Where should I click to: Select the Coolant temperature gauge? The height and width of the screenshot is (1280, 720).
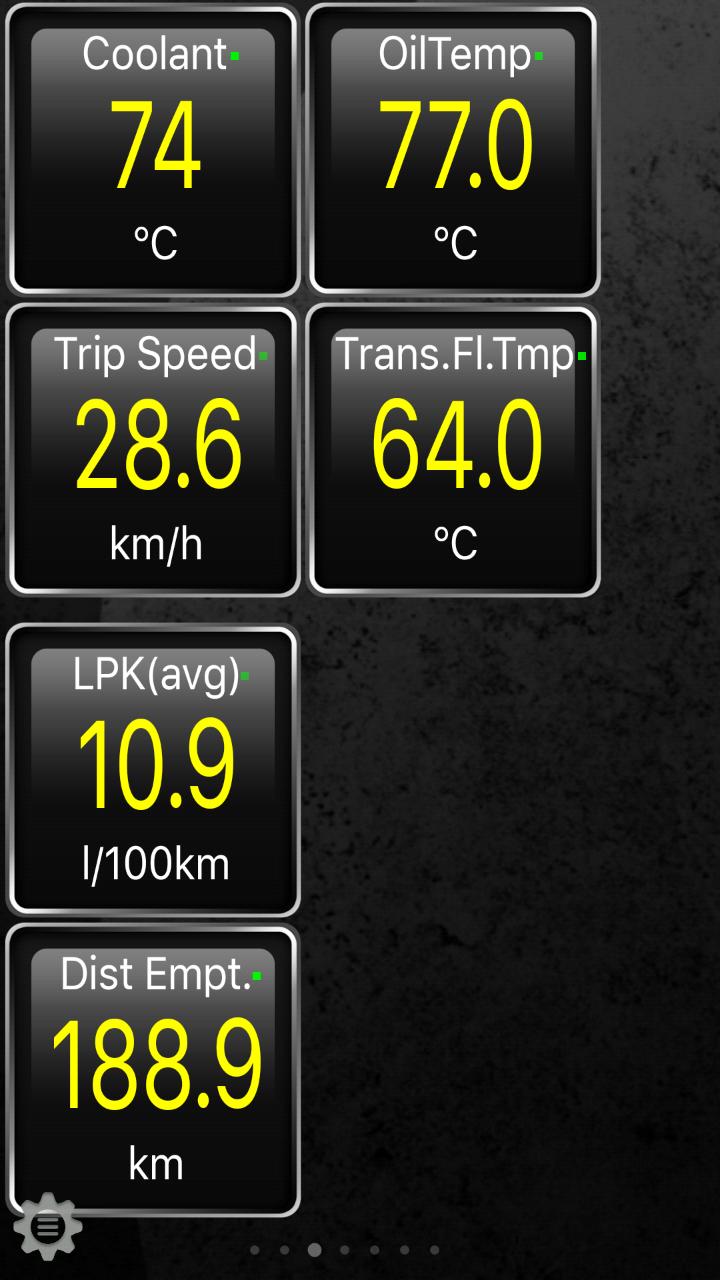click(x=154, y=150)
